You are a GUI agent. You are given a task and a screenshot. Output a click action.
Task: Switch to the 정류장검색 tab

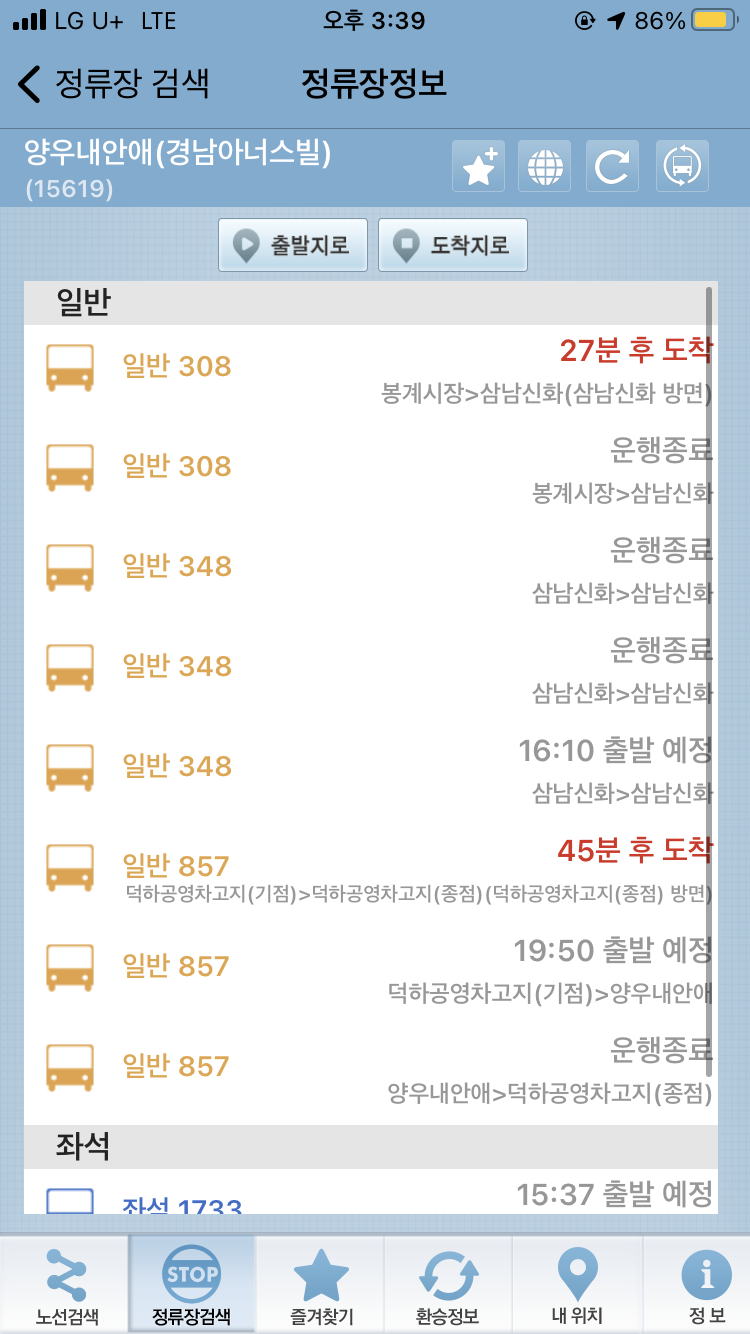pos(192,1286)
